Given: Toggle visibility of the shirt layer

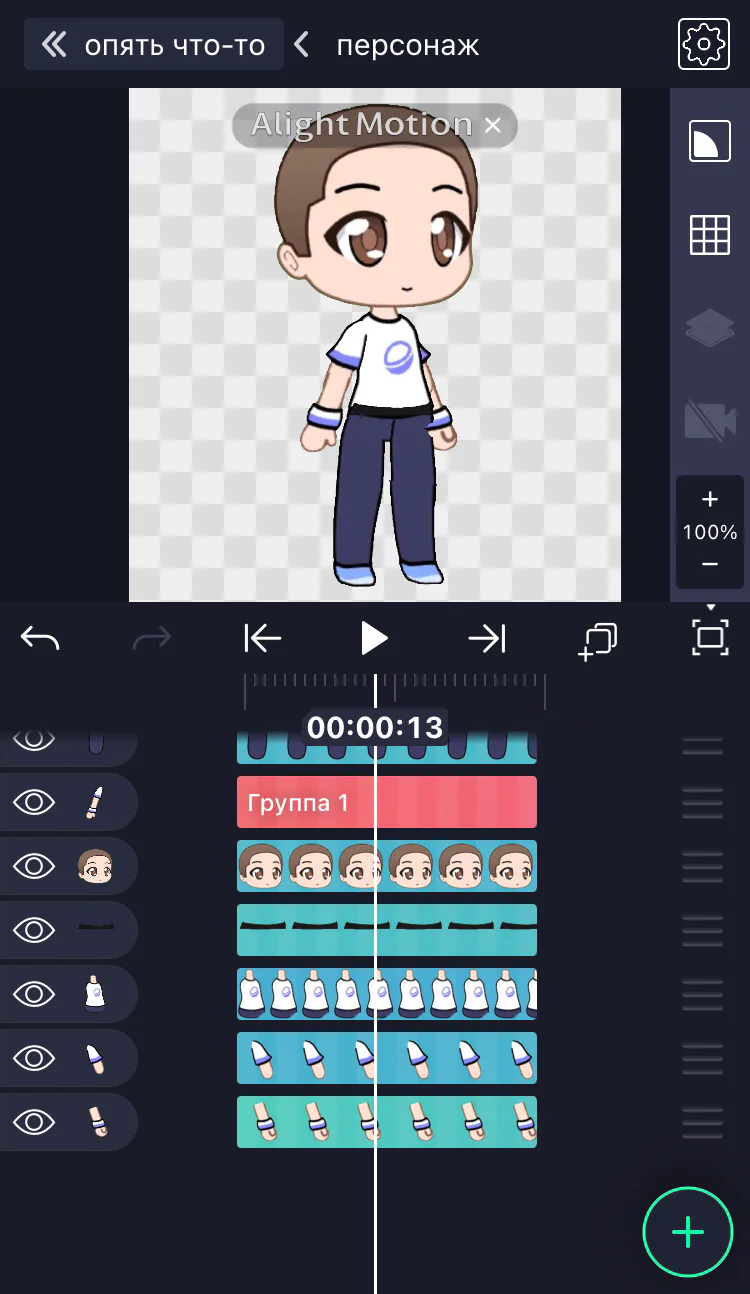Looking at the screenshot, I should point(34,994).
